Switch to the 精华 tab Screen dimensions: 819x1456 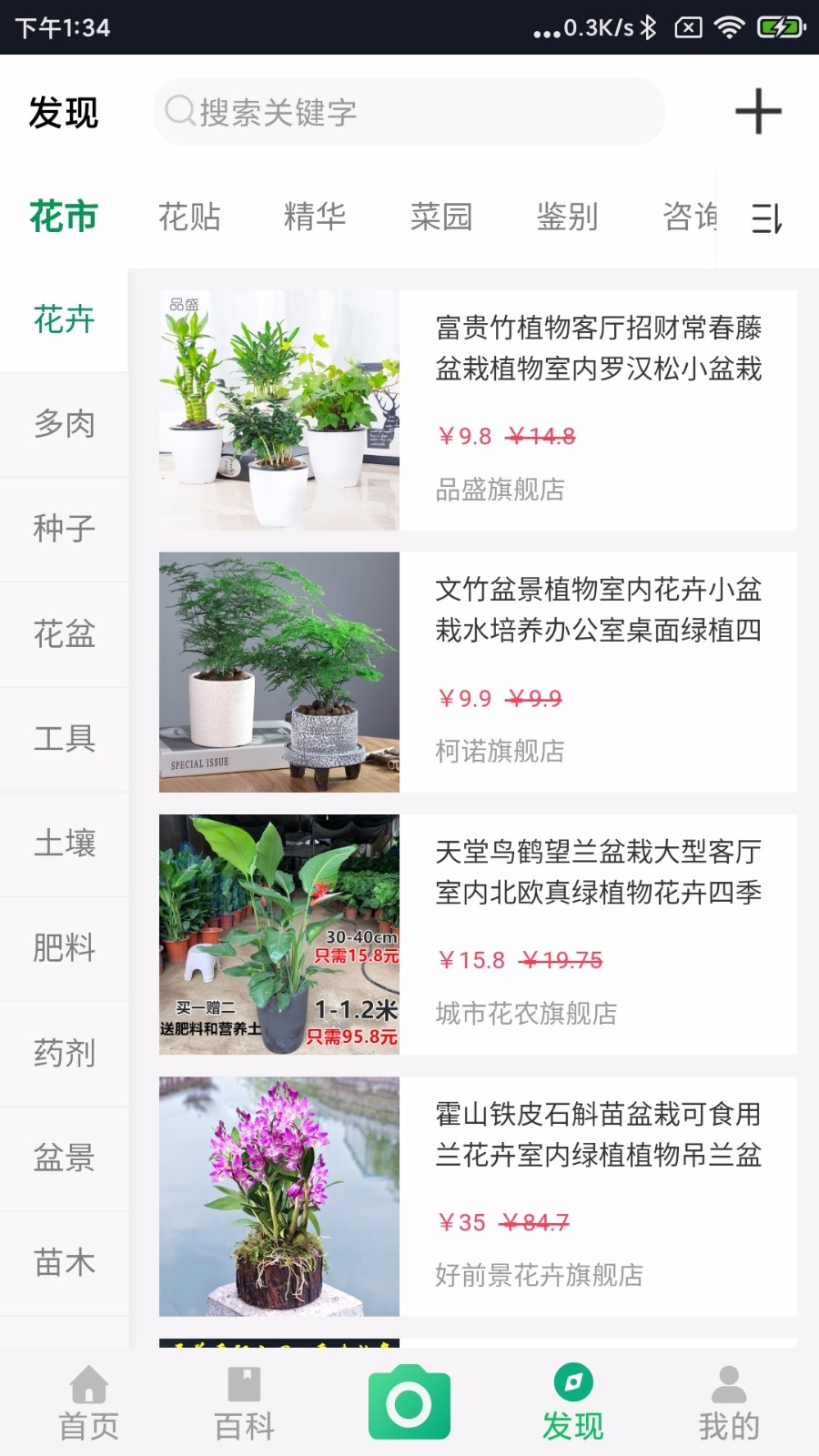315,217
